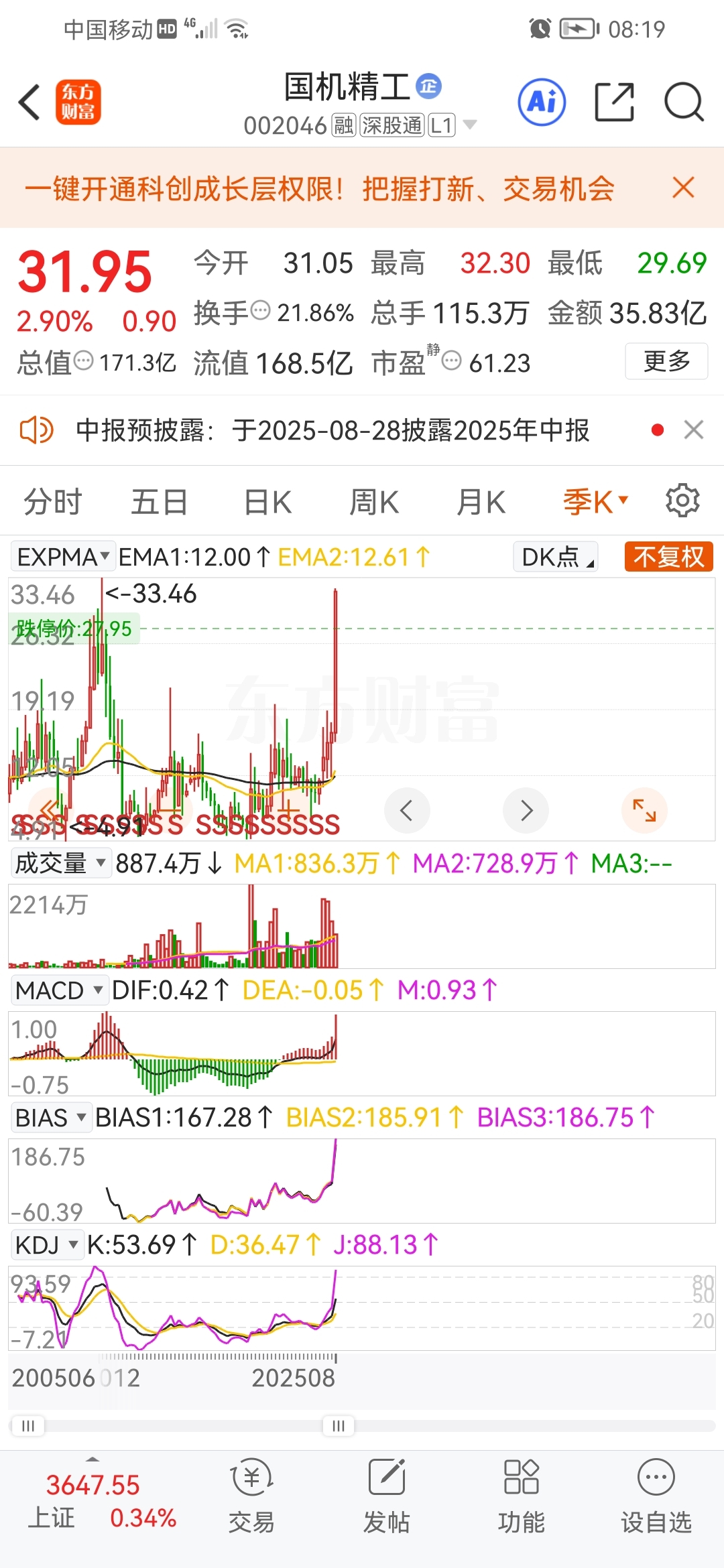
Task: Select the 日K tab
Action: point(267,502)
